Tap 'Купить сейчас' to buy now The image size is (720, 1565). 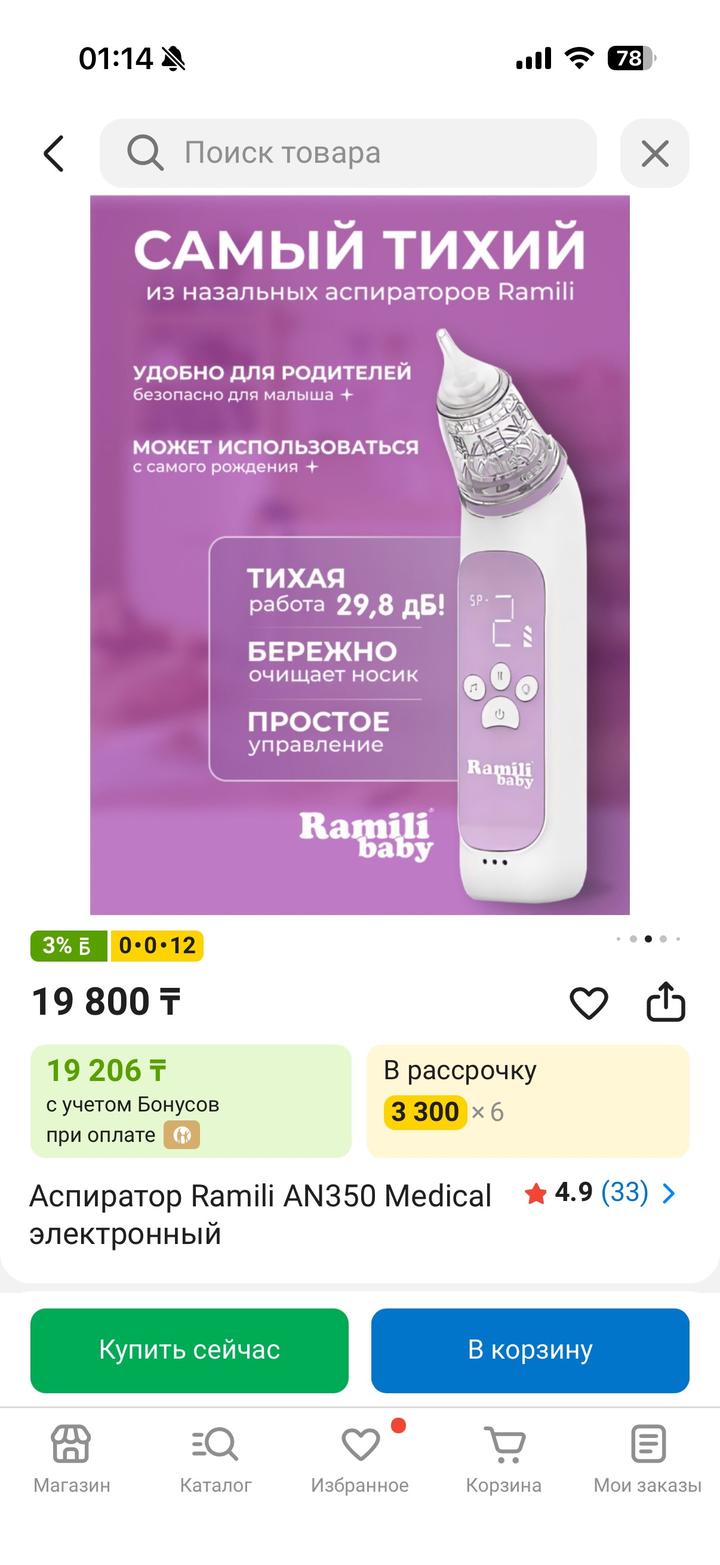tap(189, 1350)
